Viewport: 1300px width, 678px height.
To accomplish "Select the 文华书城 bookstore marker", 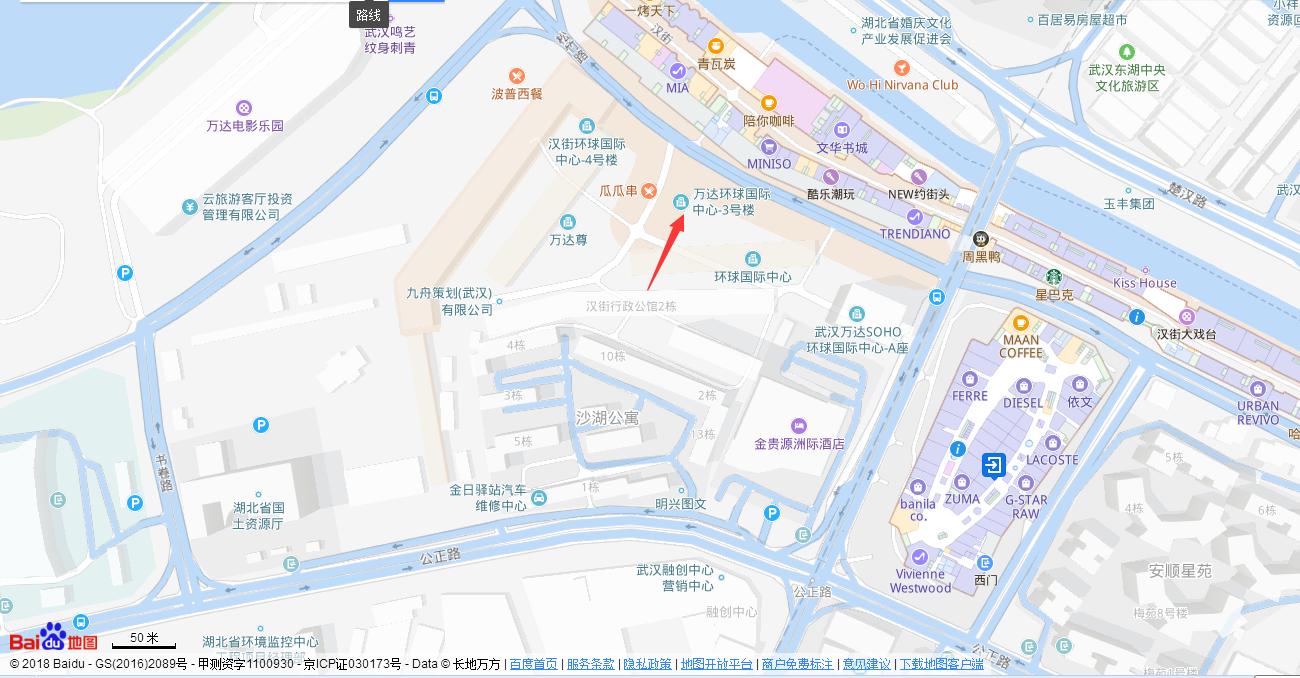I will pos(842,130).
